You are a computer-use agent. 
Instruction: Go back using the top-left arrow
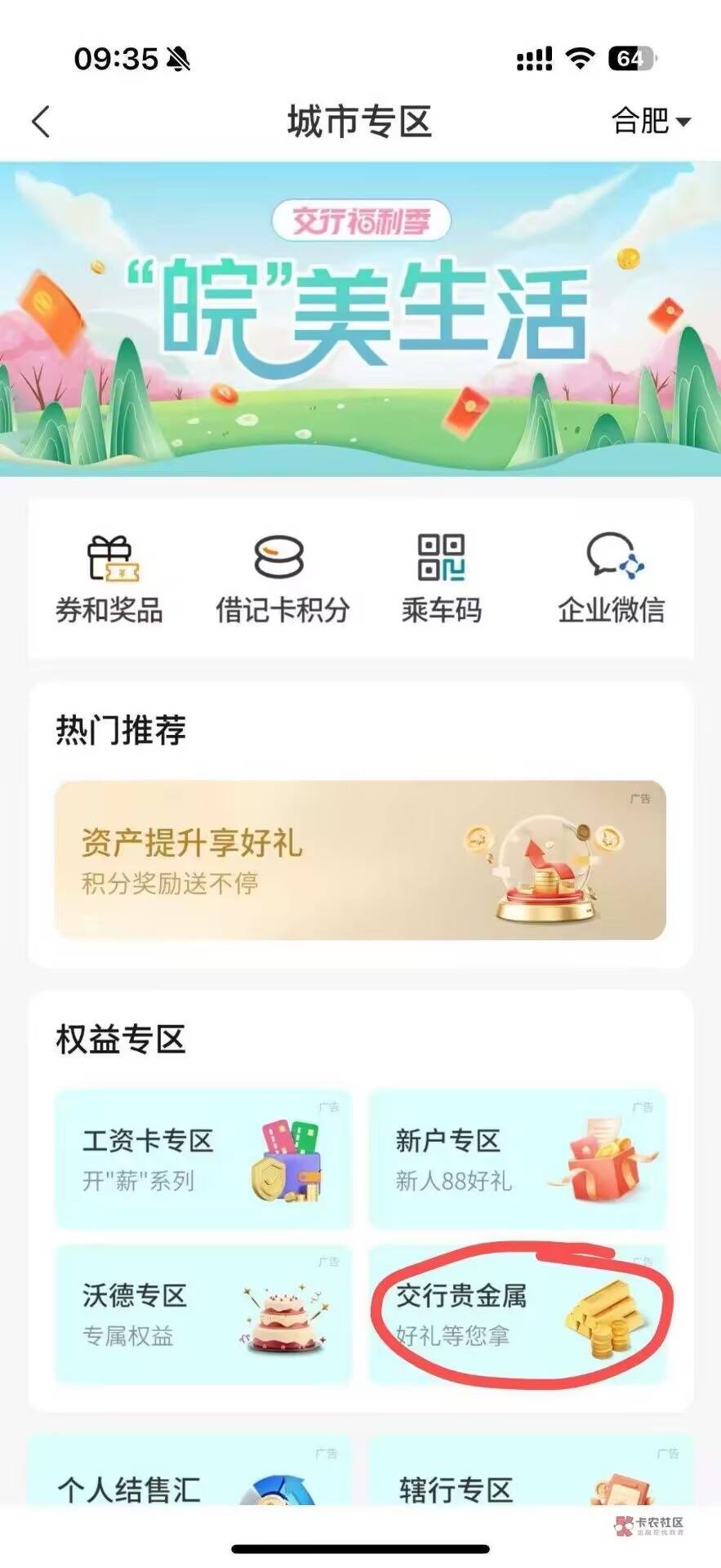tap(41, 122)
